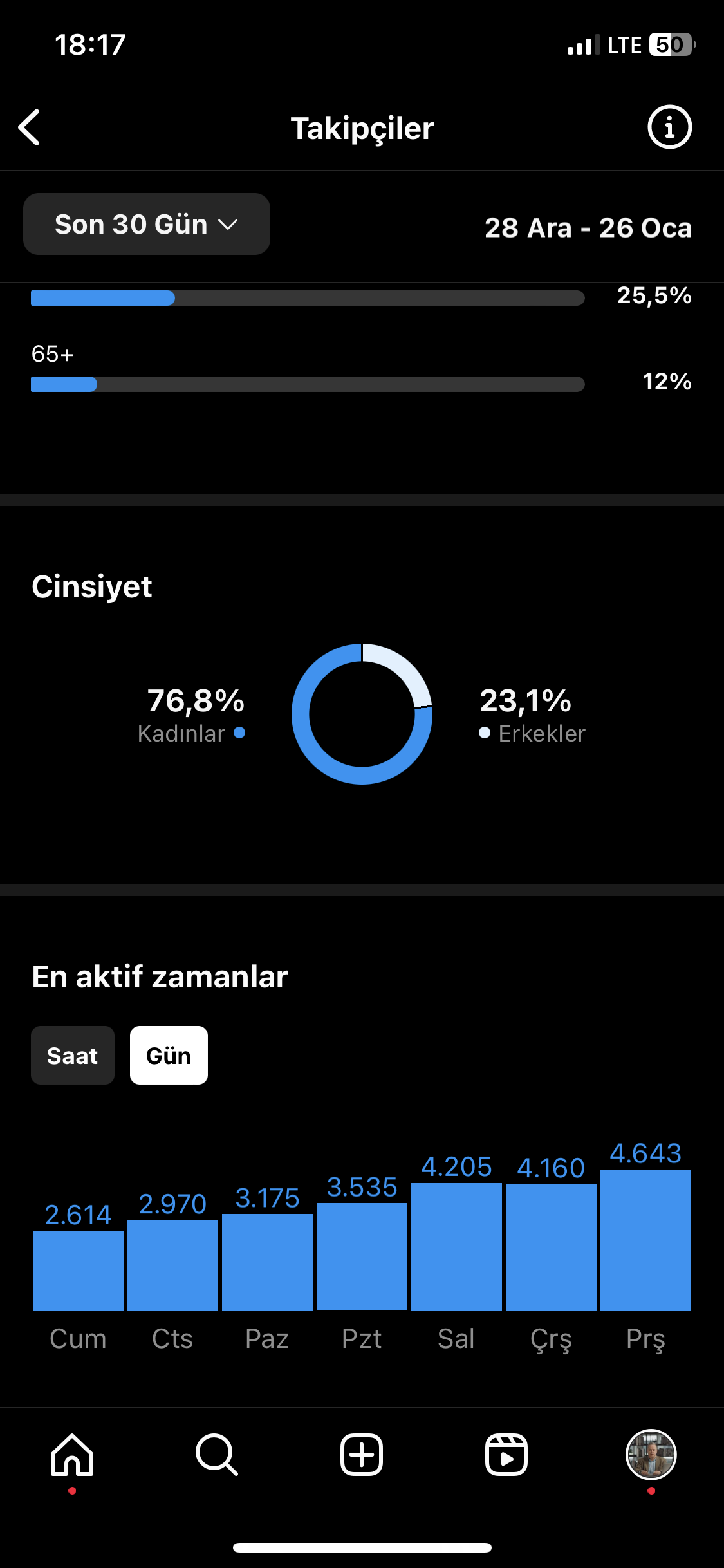This screenshot has width=724, height=1568.
Task: Open the search tab
Action: point(217,1455)
